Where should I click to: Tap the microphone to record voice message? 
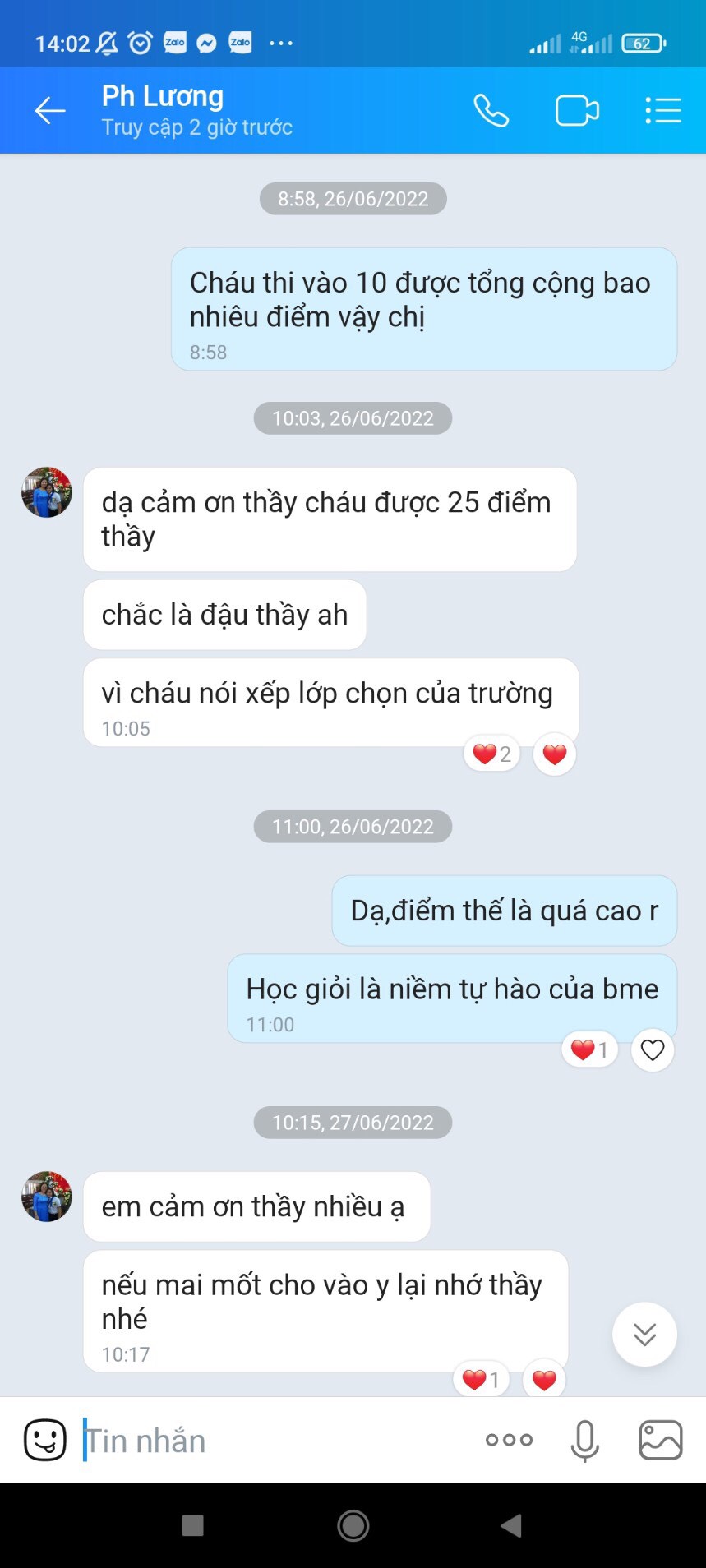585,1440
